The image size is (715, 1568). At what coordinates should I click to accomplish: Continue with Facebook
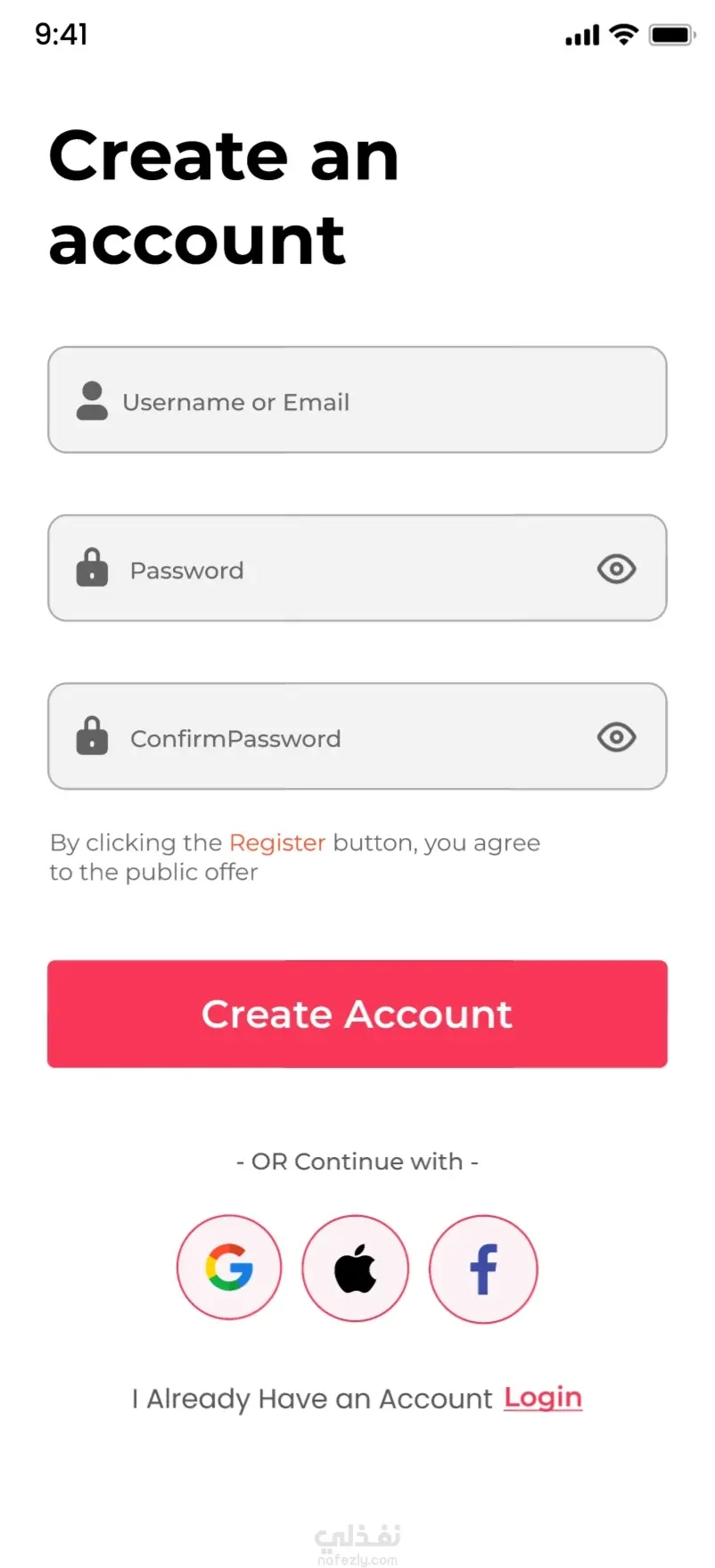[483, 1268]
